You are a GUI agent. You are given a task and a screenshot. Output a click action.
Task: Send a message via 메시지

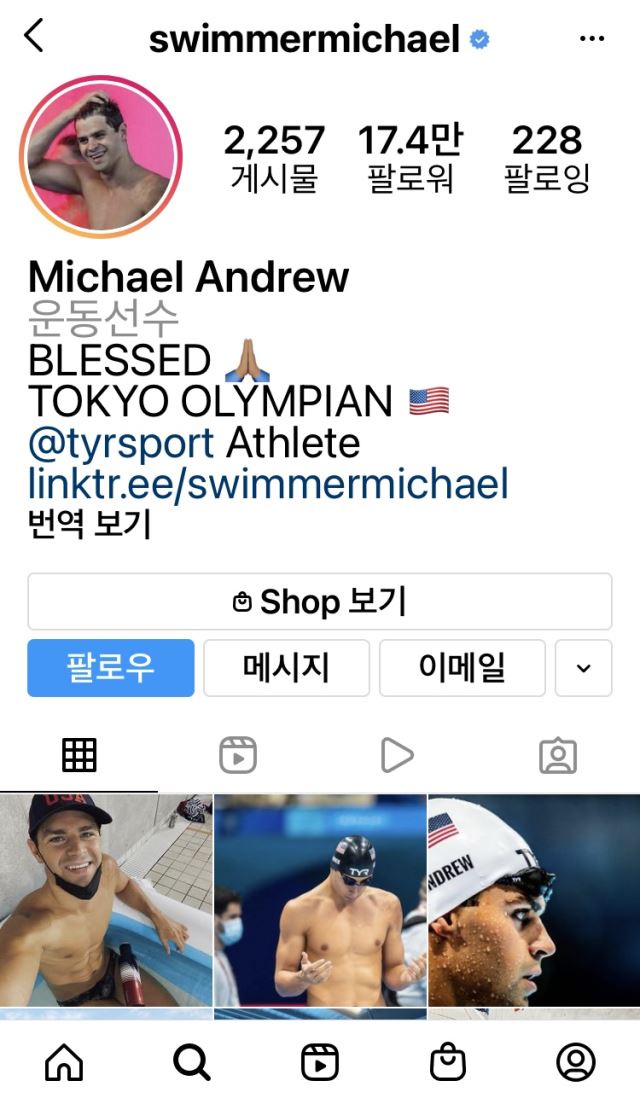286,667
